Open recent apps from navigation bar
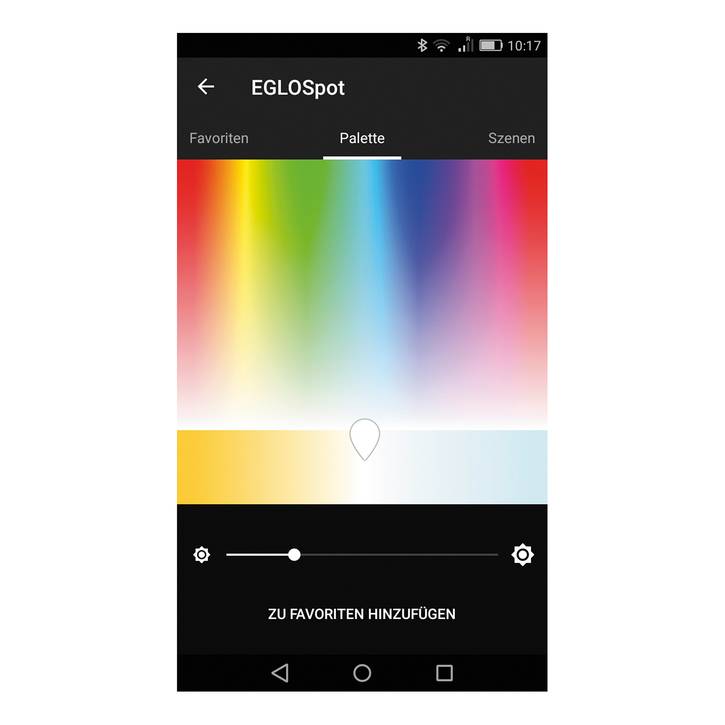 point(444,673)
